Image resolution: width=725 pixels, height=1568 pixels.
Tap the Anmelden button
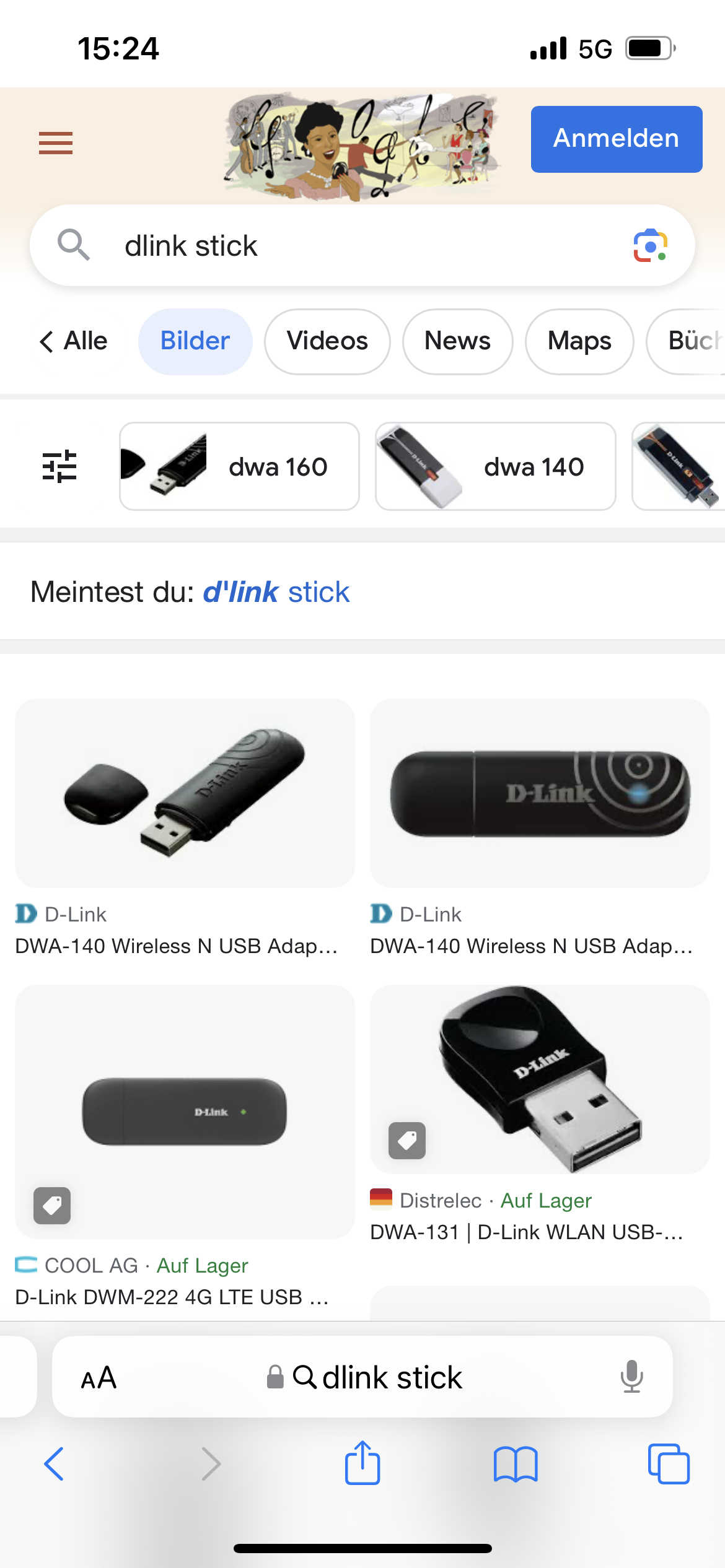click(616, 139)
